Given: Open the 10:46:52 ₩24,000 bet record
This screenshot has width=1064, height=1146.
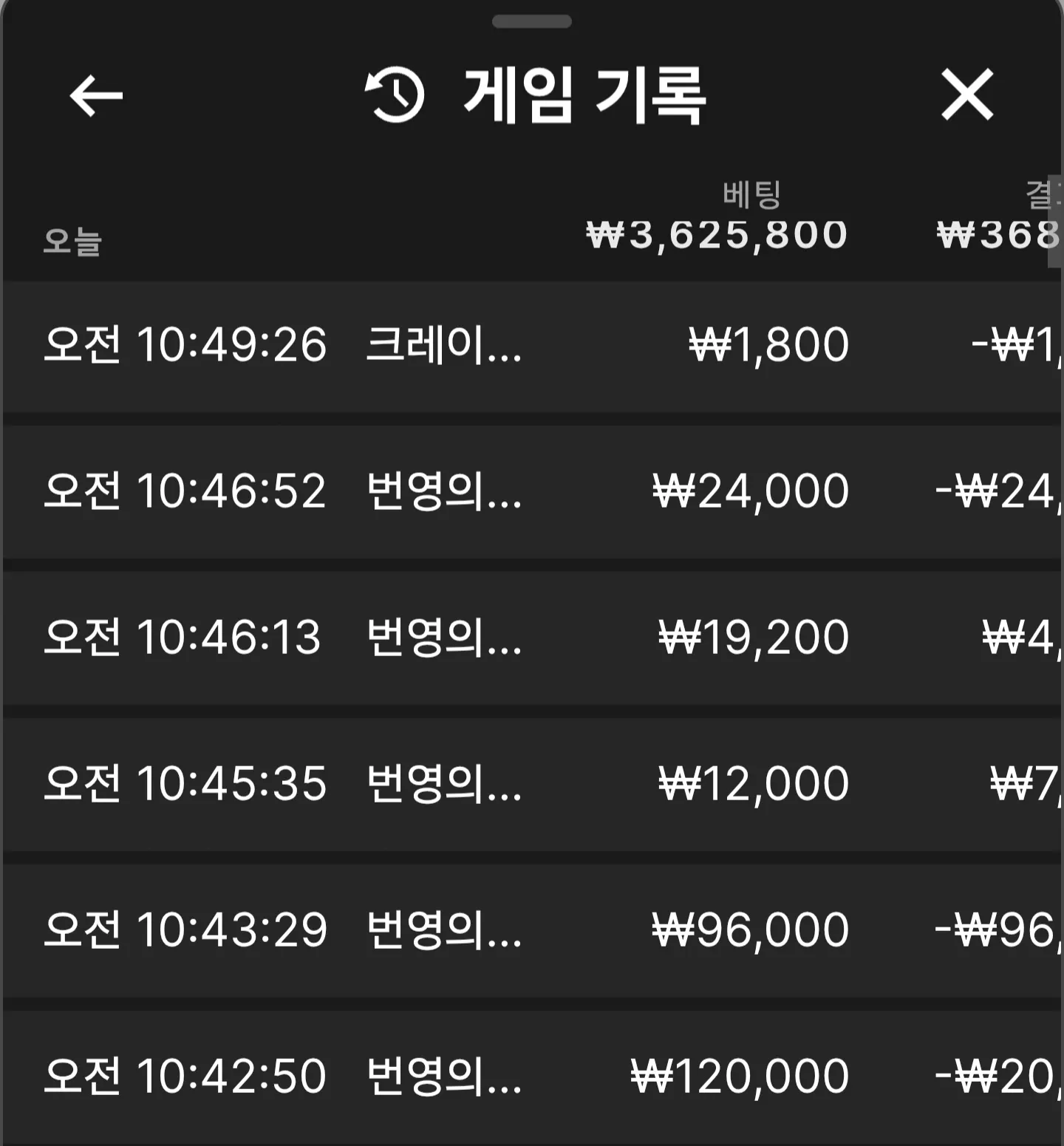Looking at the screenshot, I should (x=532, y=492).
